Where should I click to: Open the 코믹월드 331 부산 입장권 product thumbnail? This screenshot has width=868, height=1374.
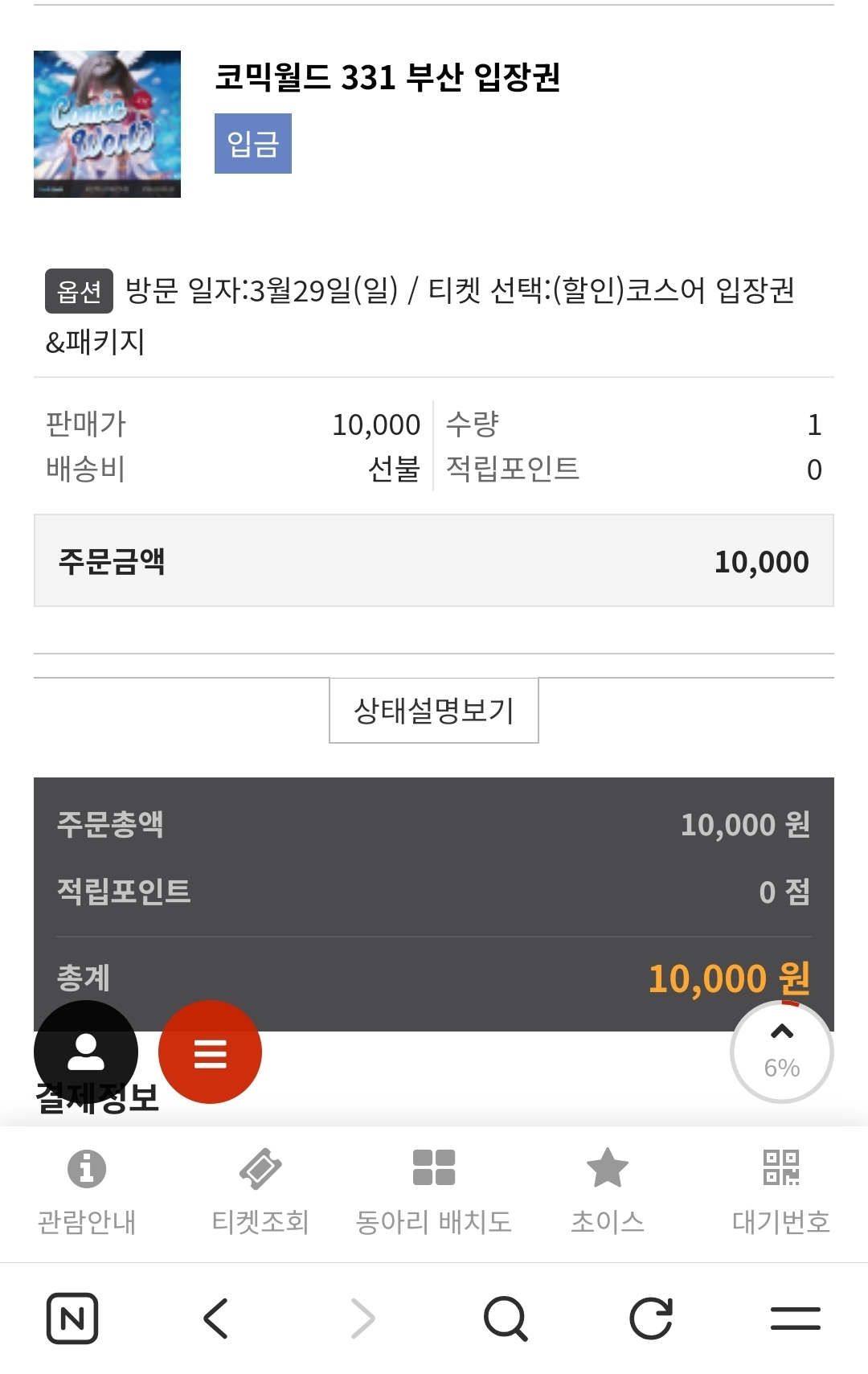pyautogui.click(x=107, y=124)
